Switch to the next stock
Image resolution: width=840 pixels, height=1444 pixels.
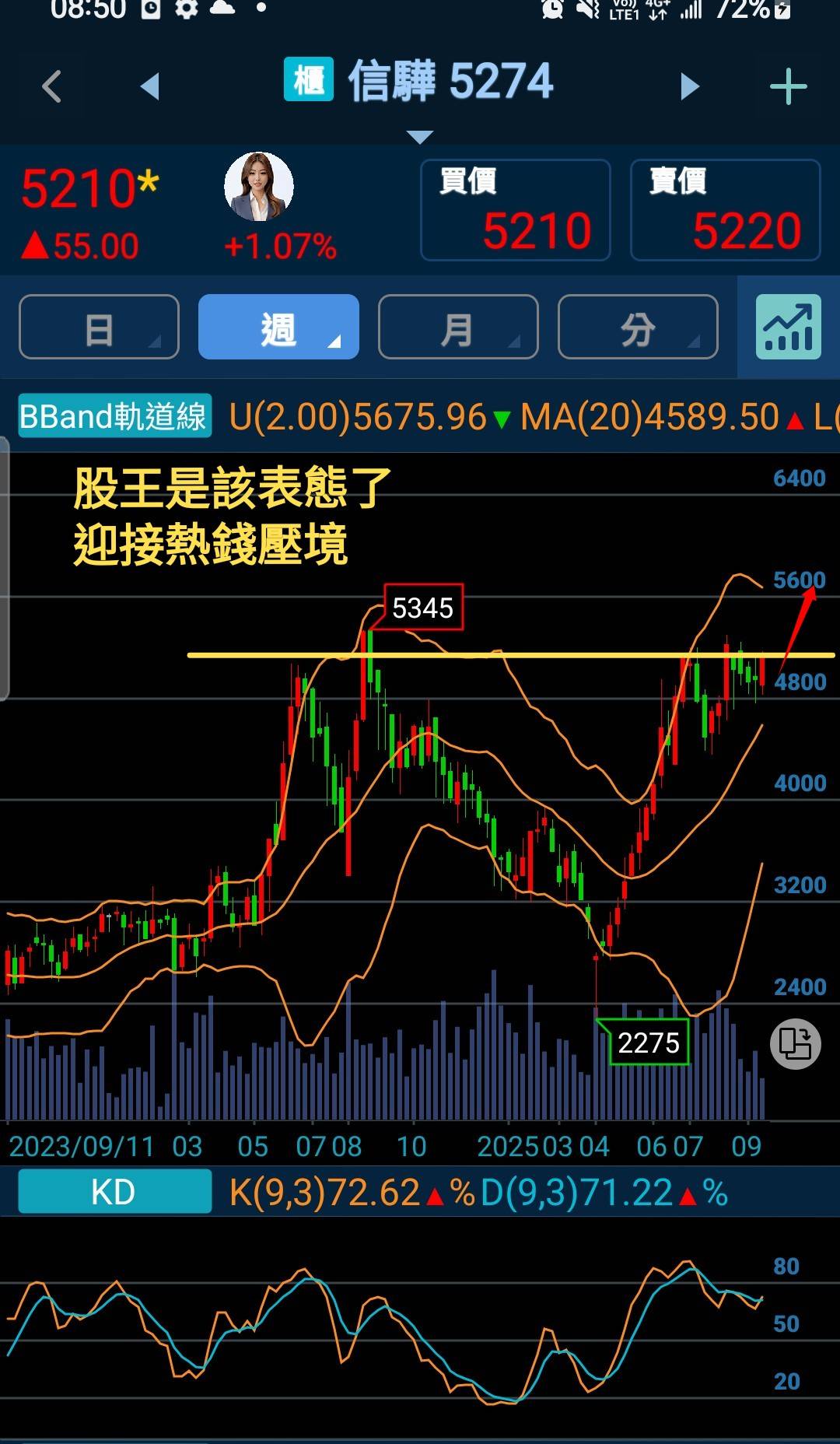[689, 86]
